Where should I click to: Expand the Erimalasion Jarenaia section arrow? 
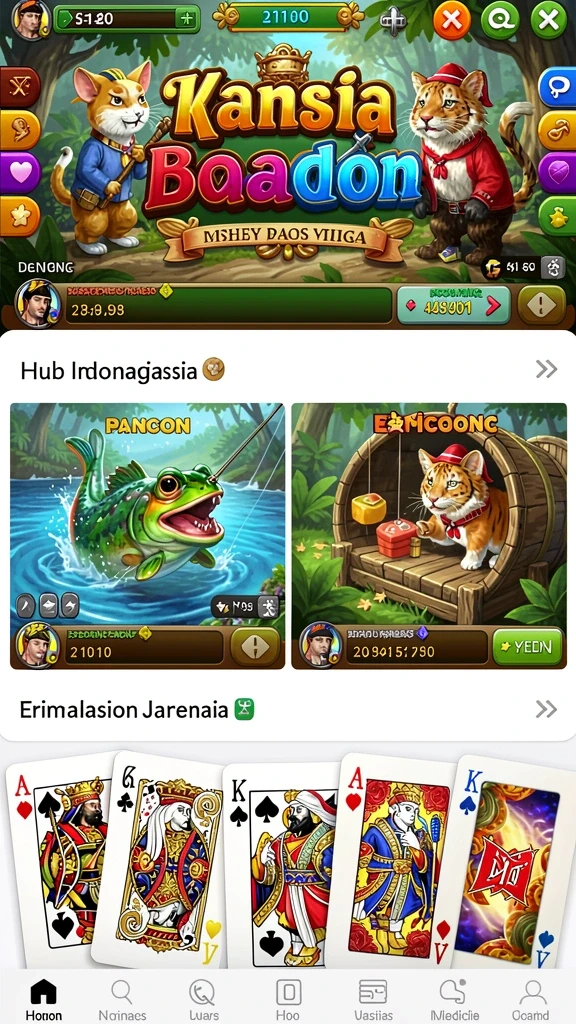(546, 709)
